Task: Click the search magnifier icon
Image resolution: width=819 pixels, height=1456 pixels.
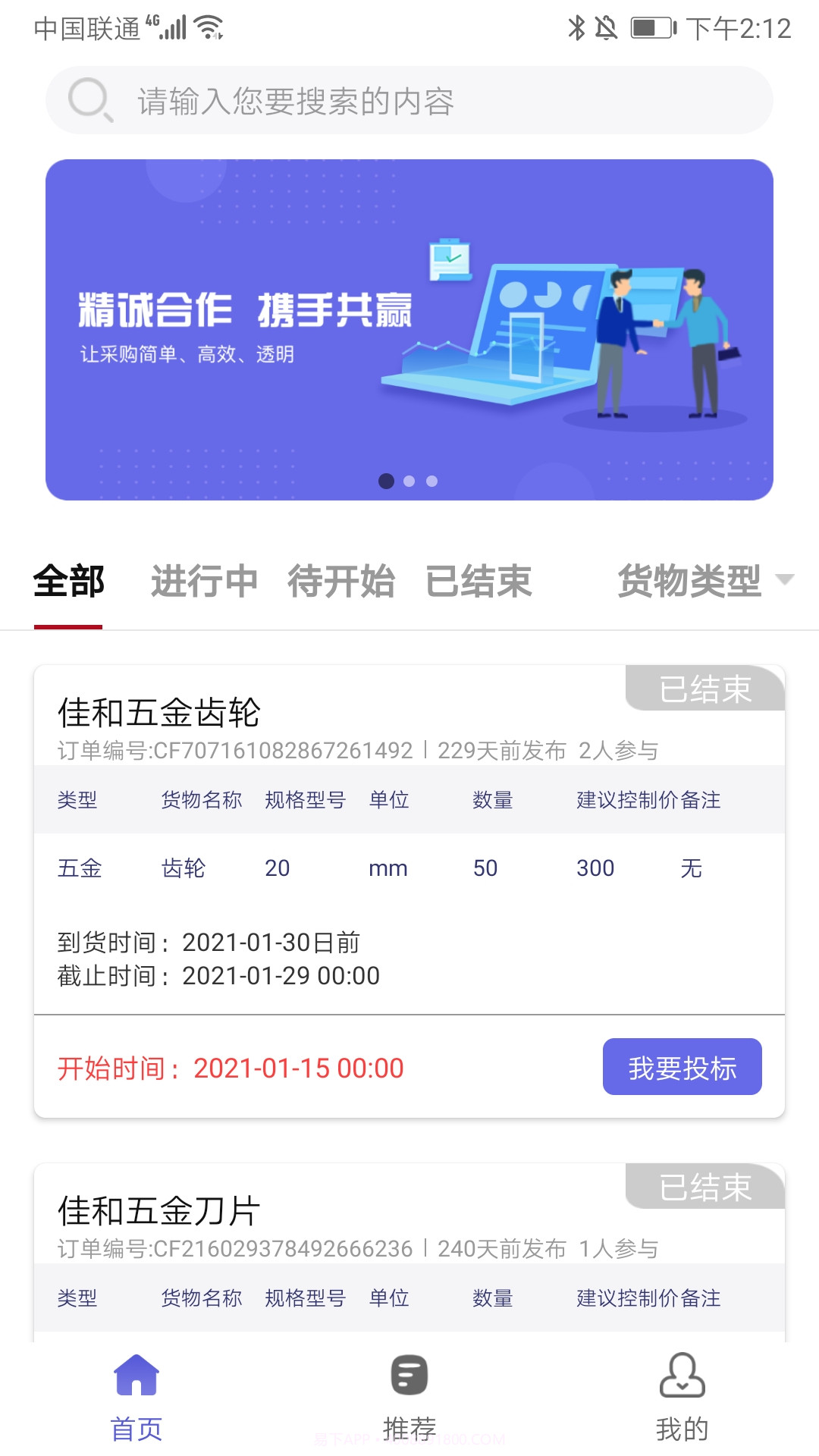Action: coord(89,100)
